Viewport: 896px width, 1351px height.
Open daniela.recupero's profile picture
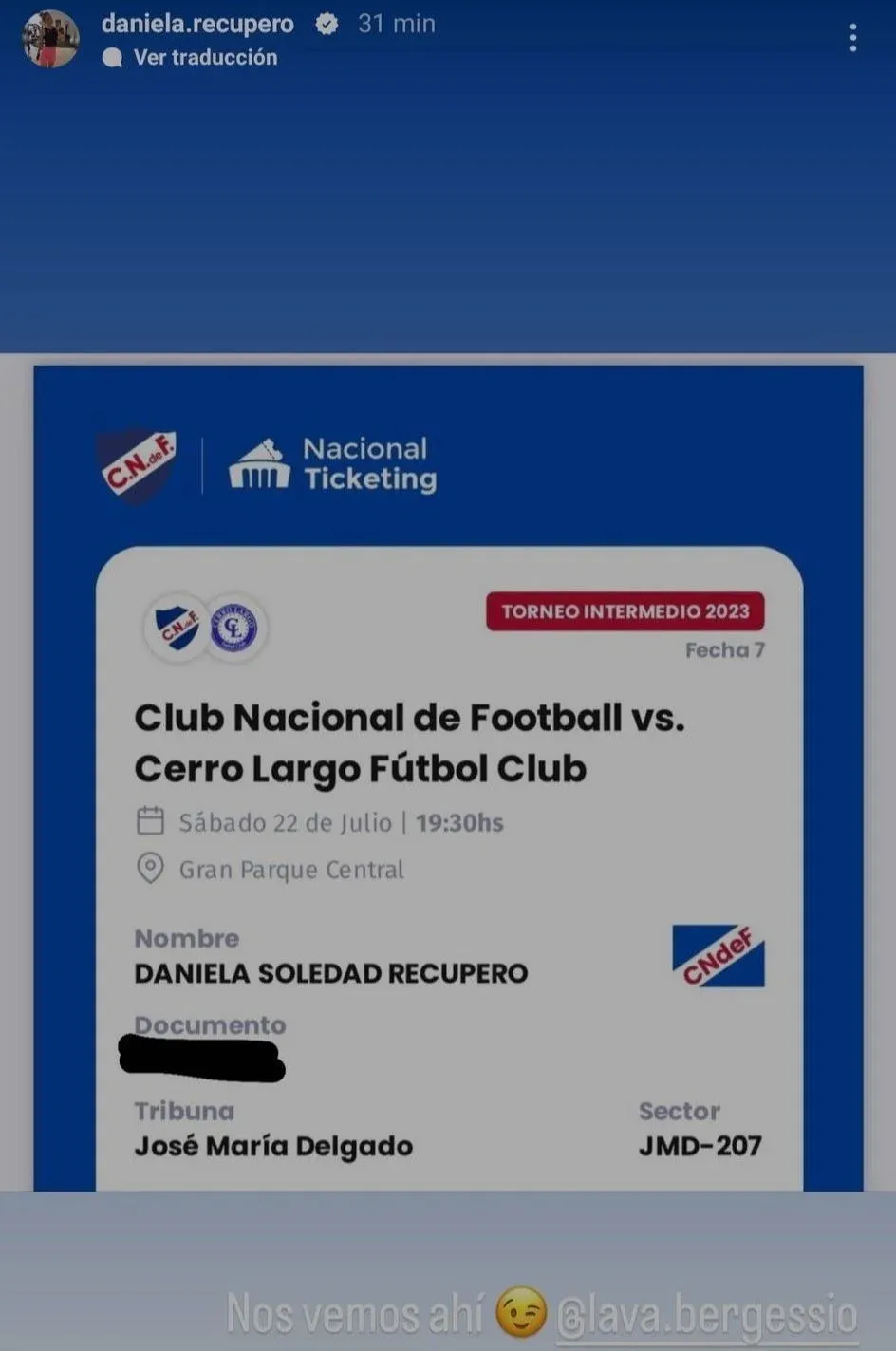[51, 39]
